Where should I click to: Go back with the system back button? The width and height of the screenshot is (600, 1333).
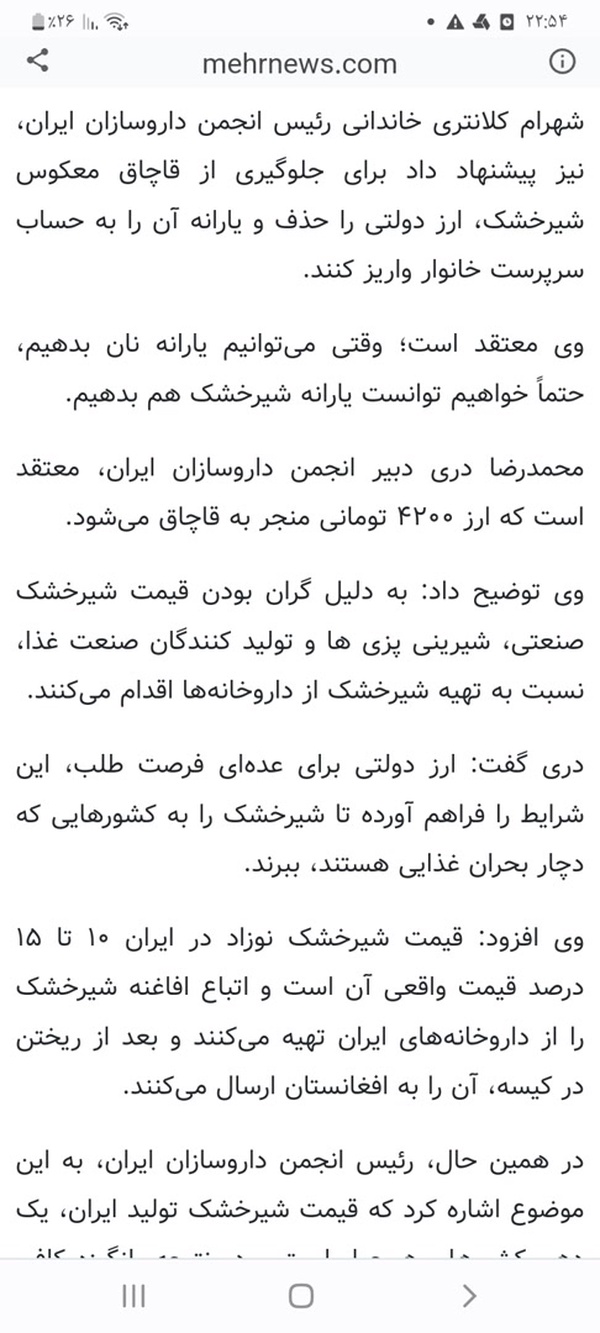(x=468, y=1296)
